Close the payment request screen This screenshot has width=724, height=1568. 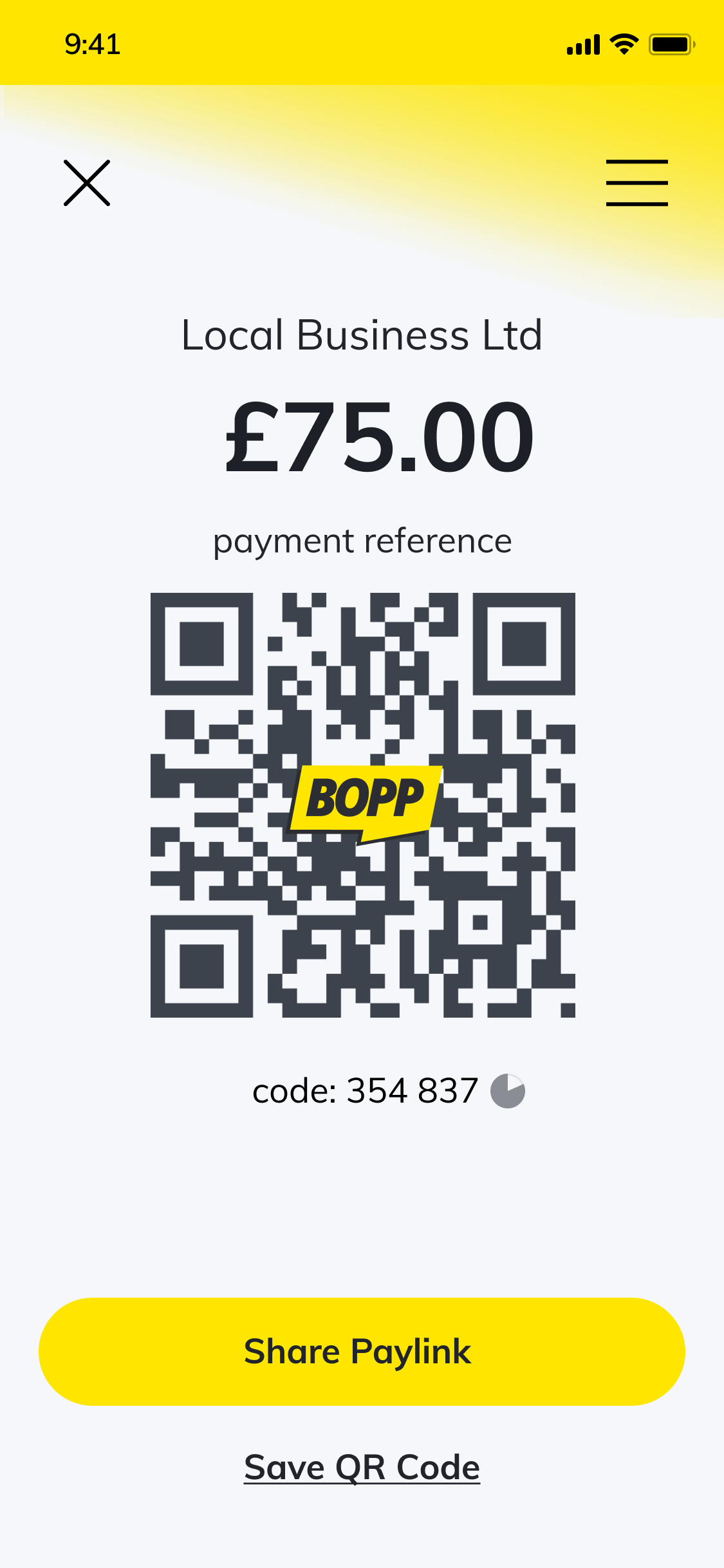[87, 183]
